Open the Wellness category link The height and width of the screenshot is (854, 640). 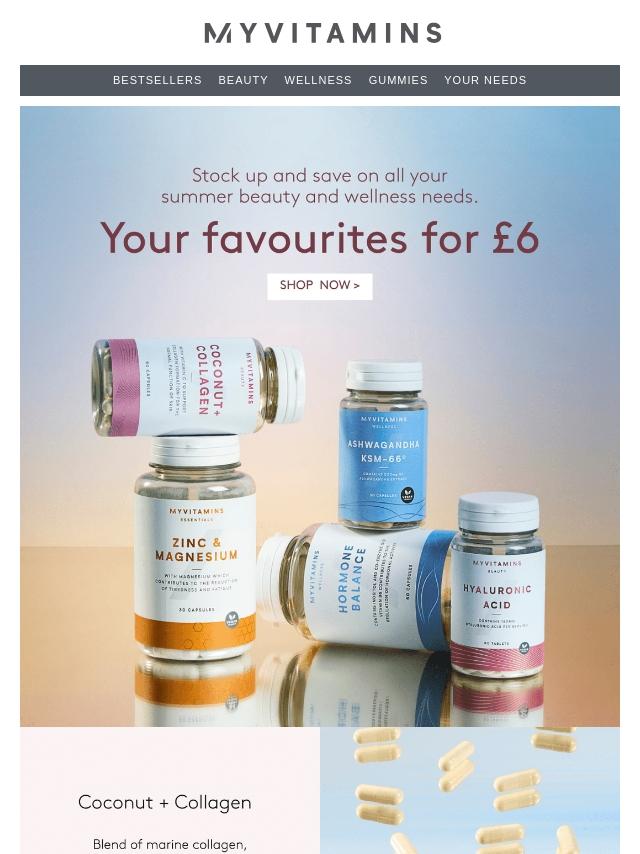coord(318,80)
